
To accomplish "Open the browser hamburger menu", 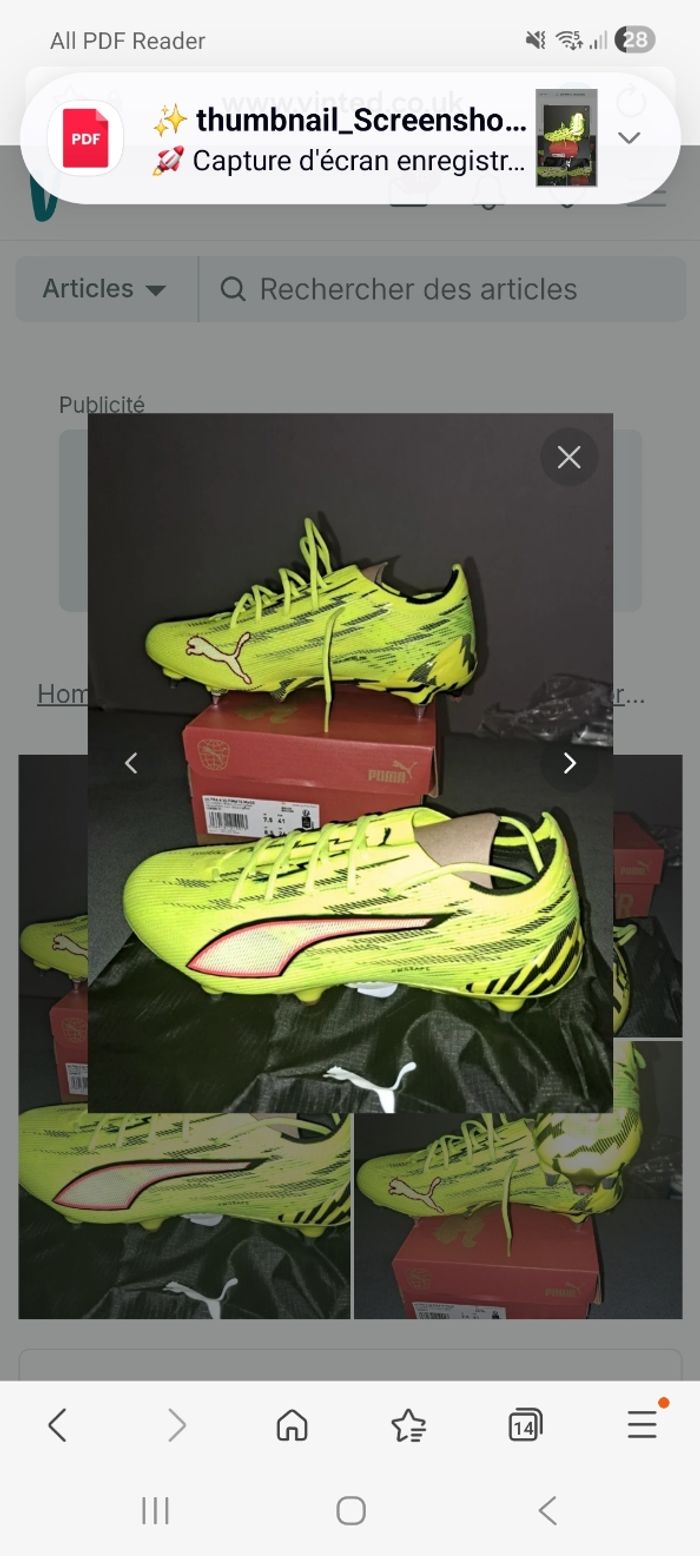I will (642, 1425).
